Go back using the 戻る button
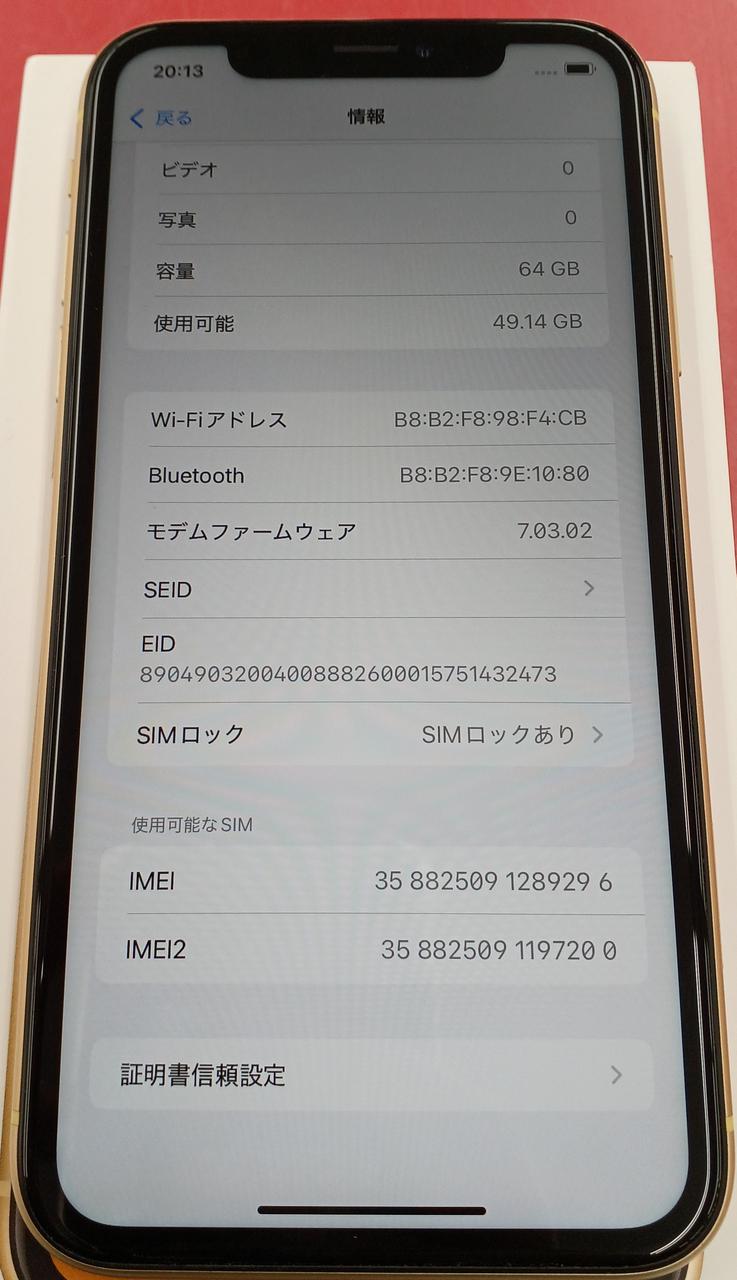 tap(162, 118)
